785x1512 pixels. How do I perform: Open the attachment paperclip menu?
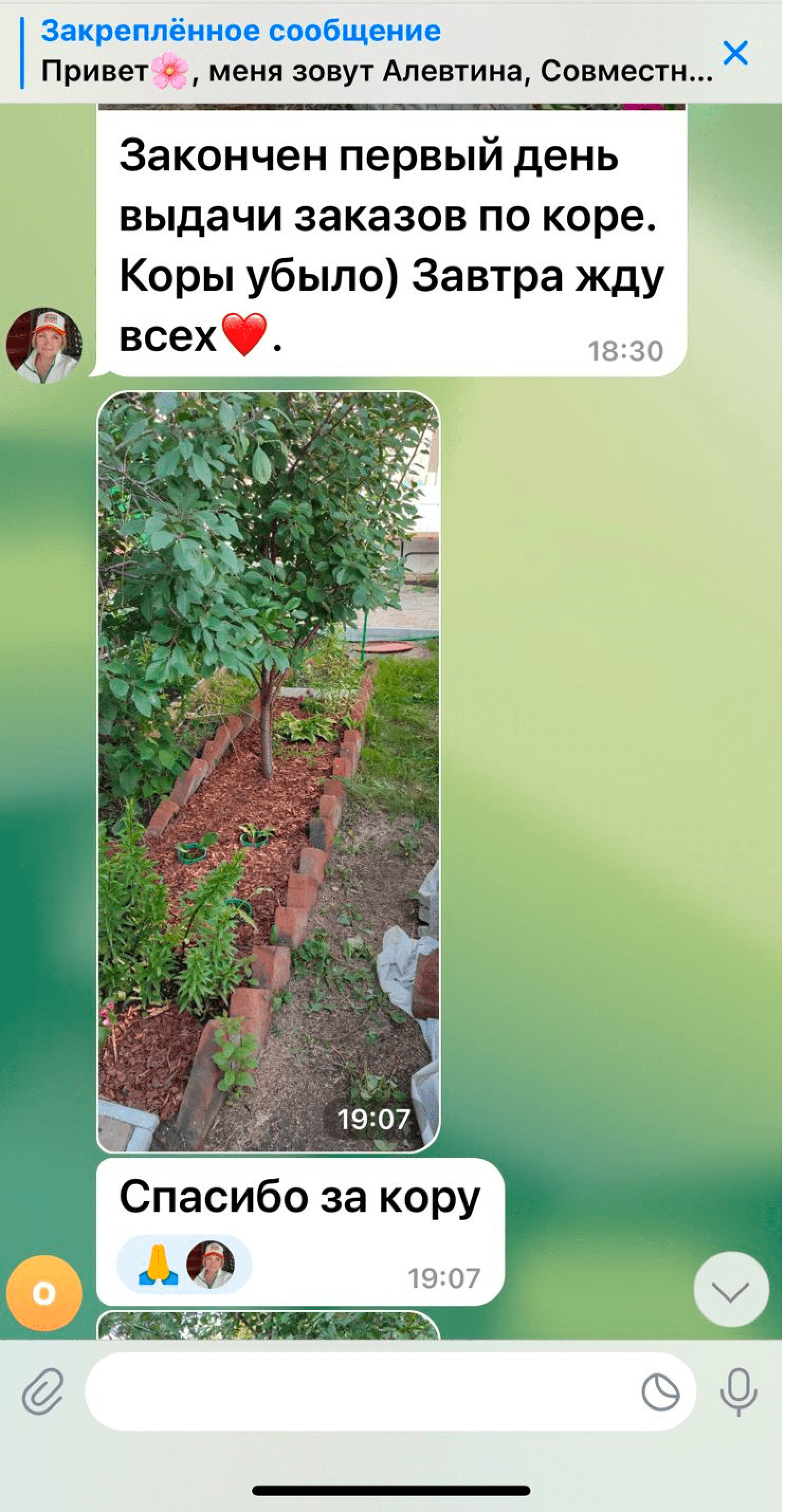click(x=43, y=1391)
